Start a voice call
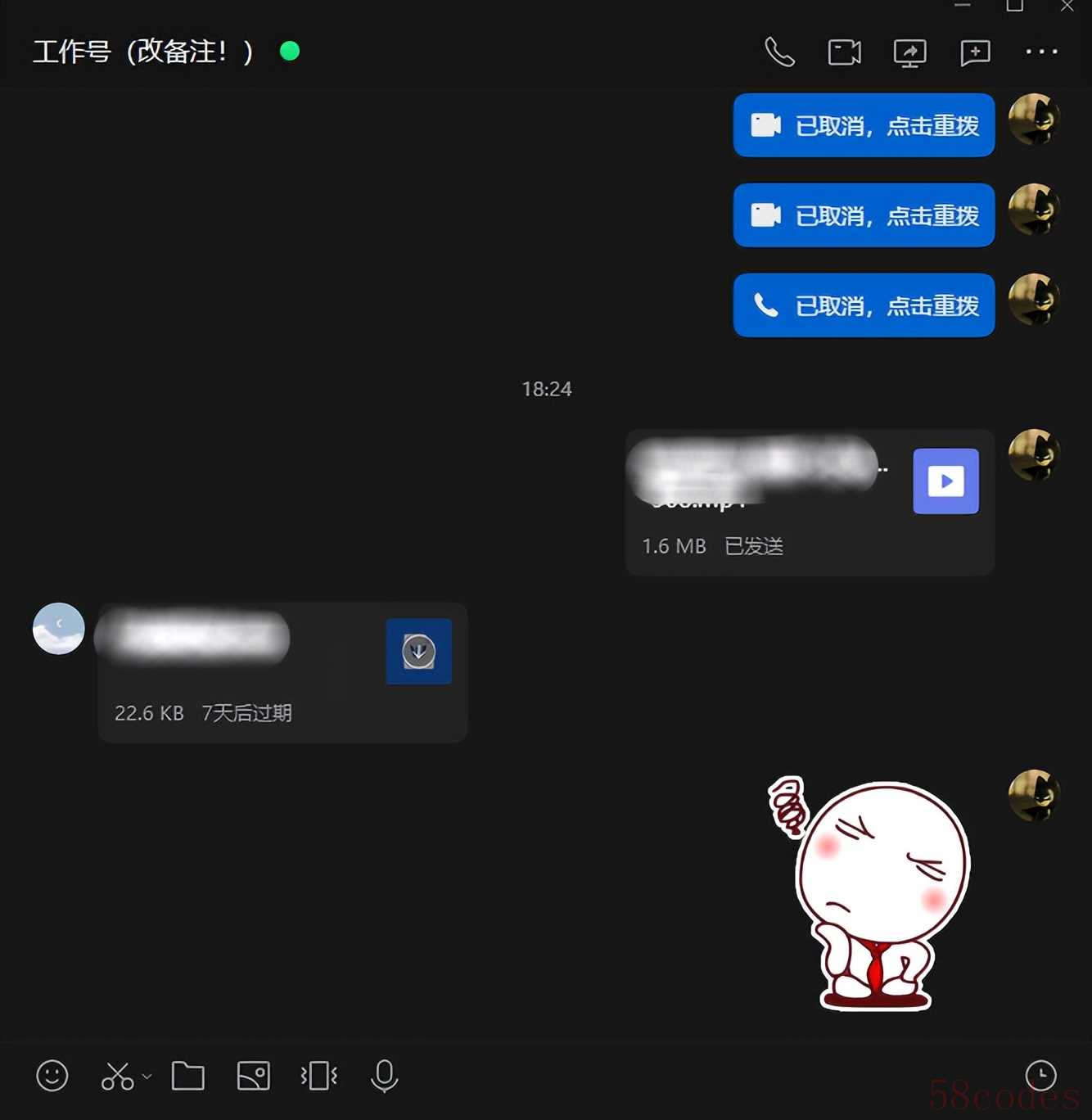The height and width of the screenshot is (1120, 1092). [779, 52]
